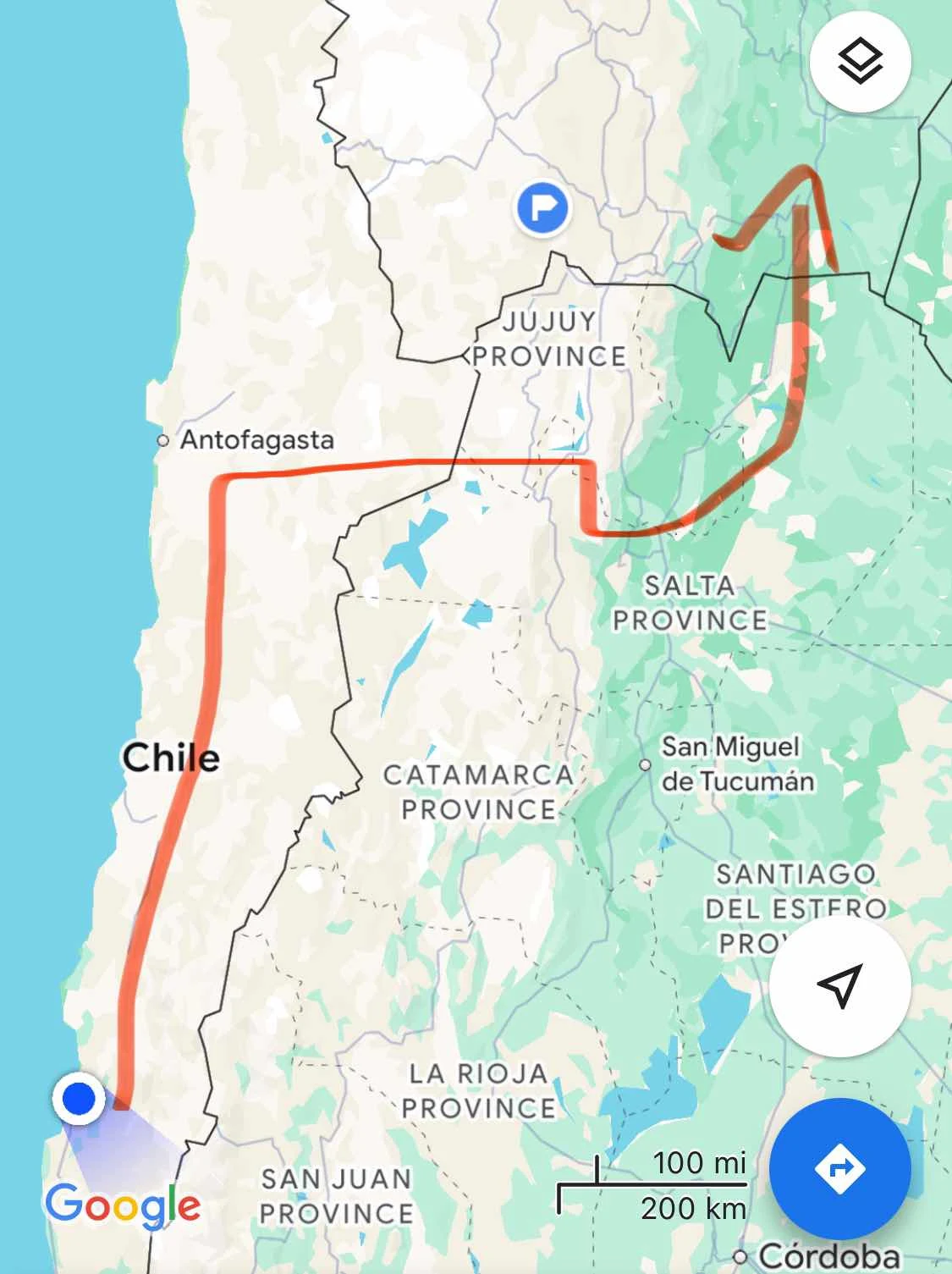Open the map layers button

(860, 61)
